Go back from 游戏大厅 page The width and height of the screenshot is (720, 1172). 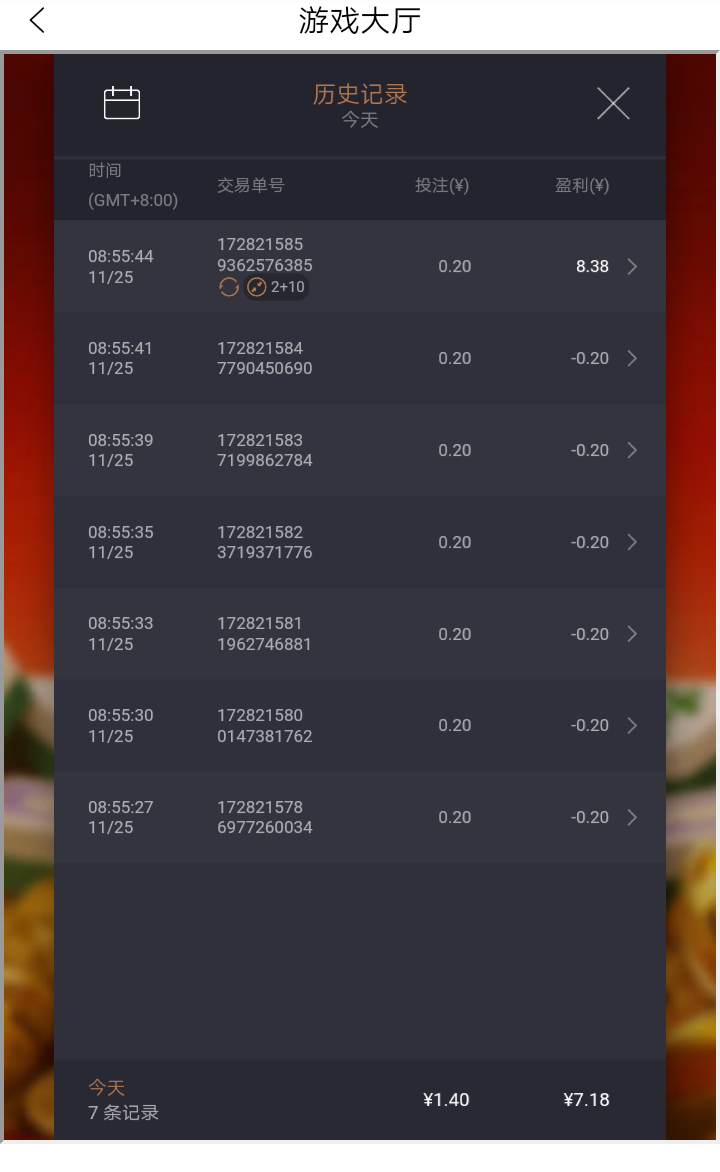(38, 21)
